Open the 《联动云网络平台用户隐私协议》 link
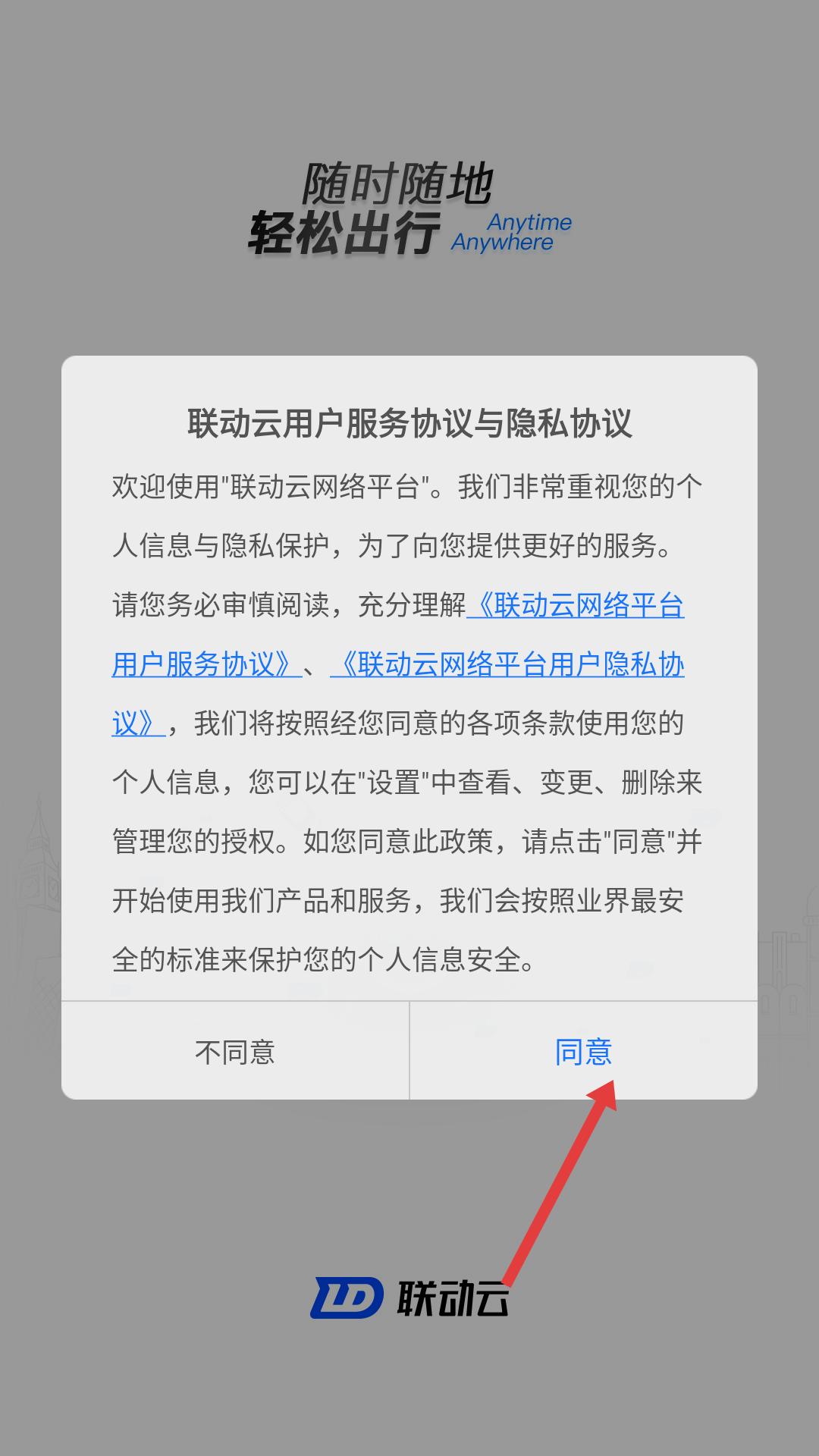The image size is (819, 1456). [x=508, y=665]
